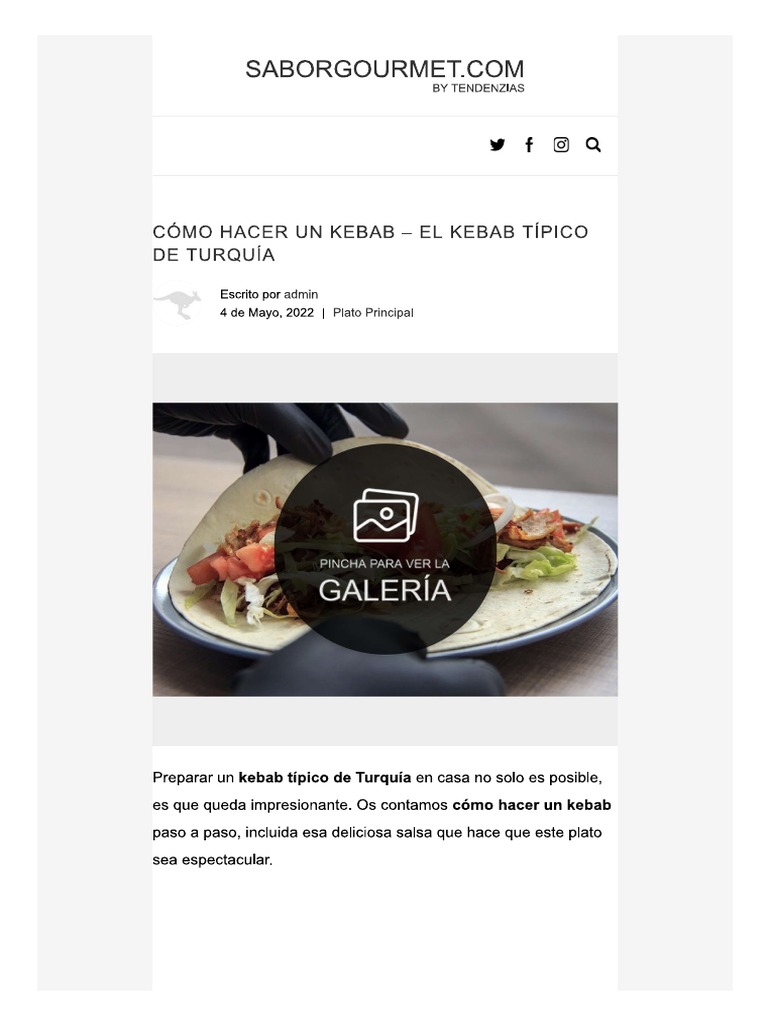The image size is (768, 1024).
Task: Open the Twitter profile icon
Action: click(x=497, y=144)
